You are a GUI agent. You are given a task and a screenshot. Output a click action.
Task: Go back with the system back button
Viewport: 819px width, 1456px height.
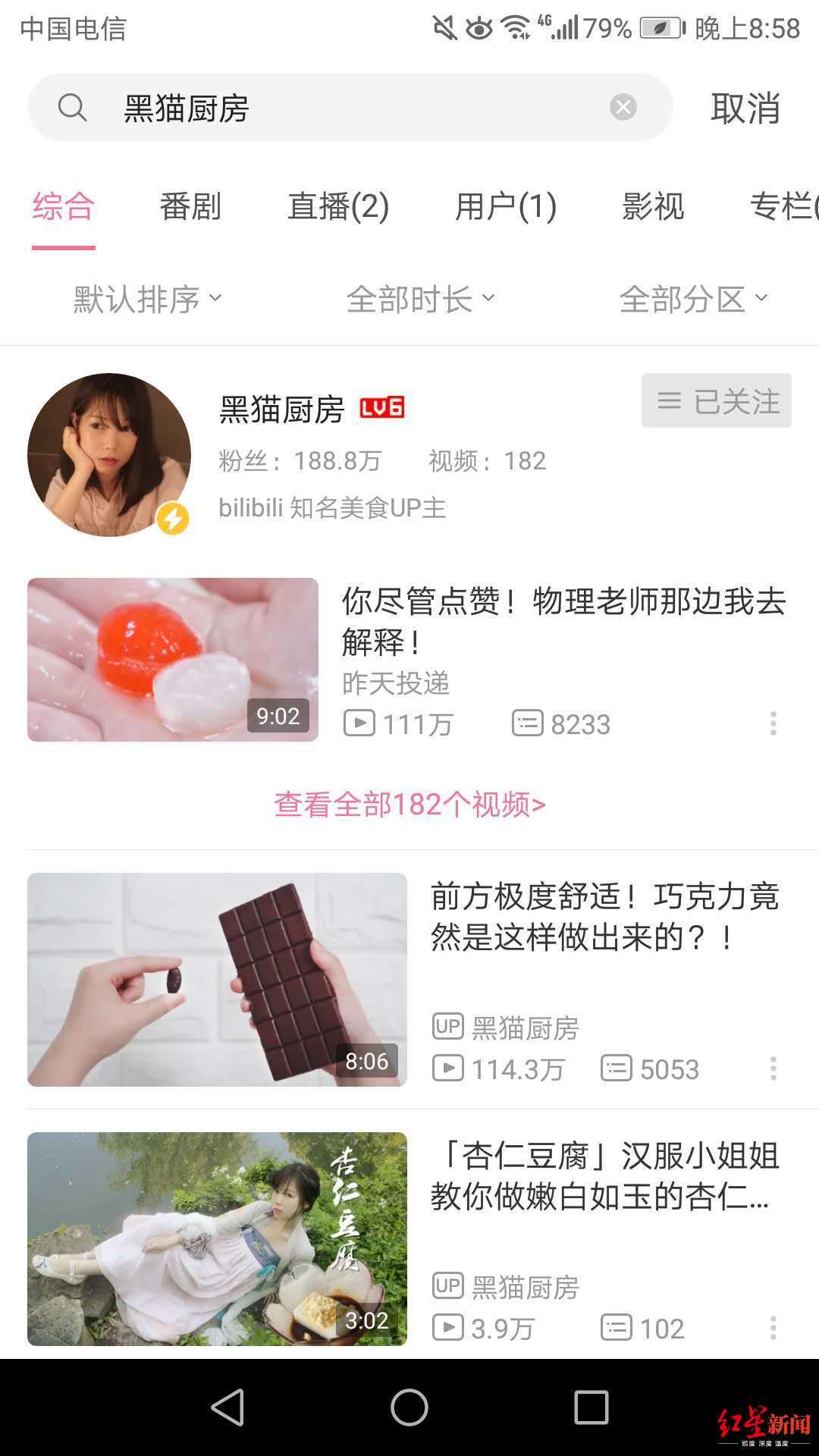point(227,1407)
